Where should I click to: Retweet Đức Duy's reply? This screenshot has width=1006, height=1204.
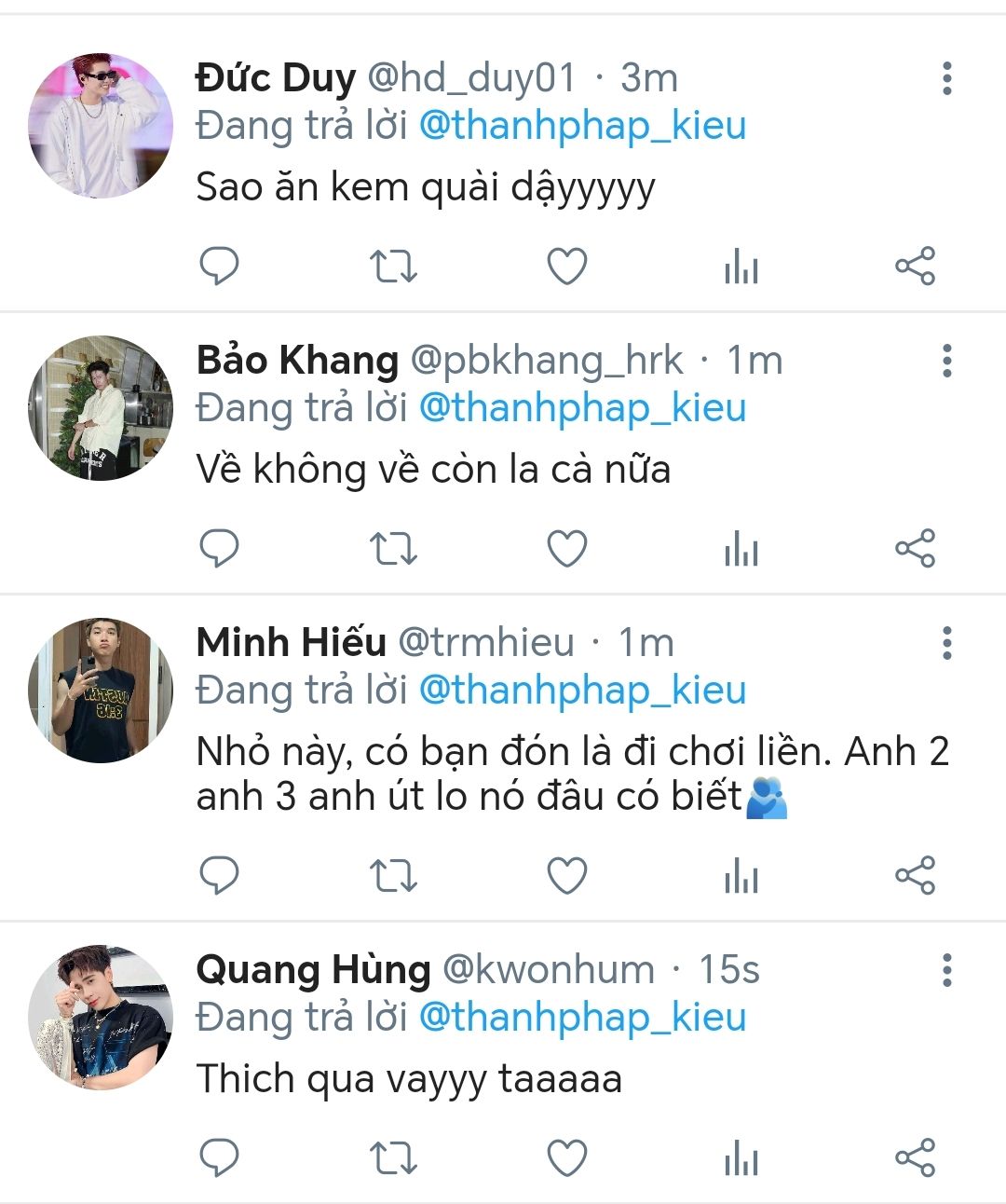coord(393,267)
